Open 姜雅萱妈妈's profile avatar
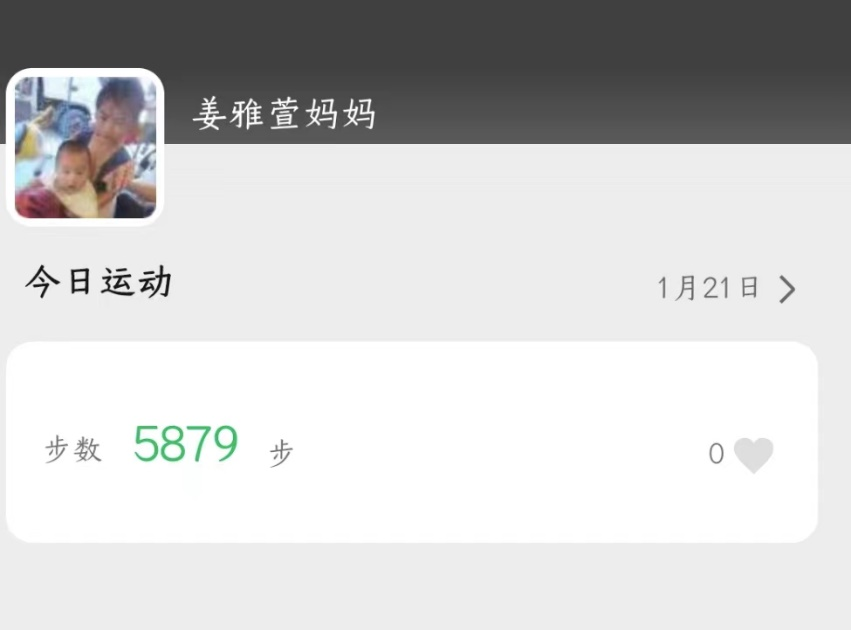The image size is (851, 630). pyautogui.click(x=85, y=147)
